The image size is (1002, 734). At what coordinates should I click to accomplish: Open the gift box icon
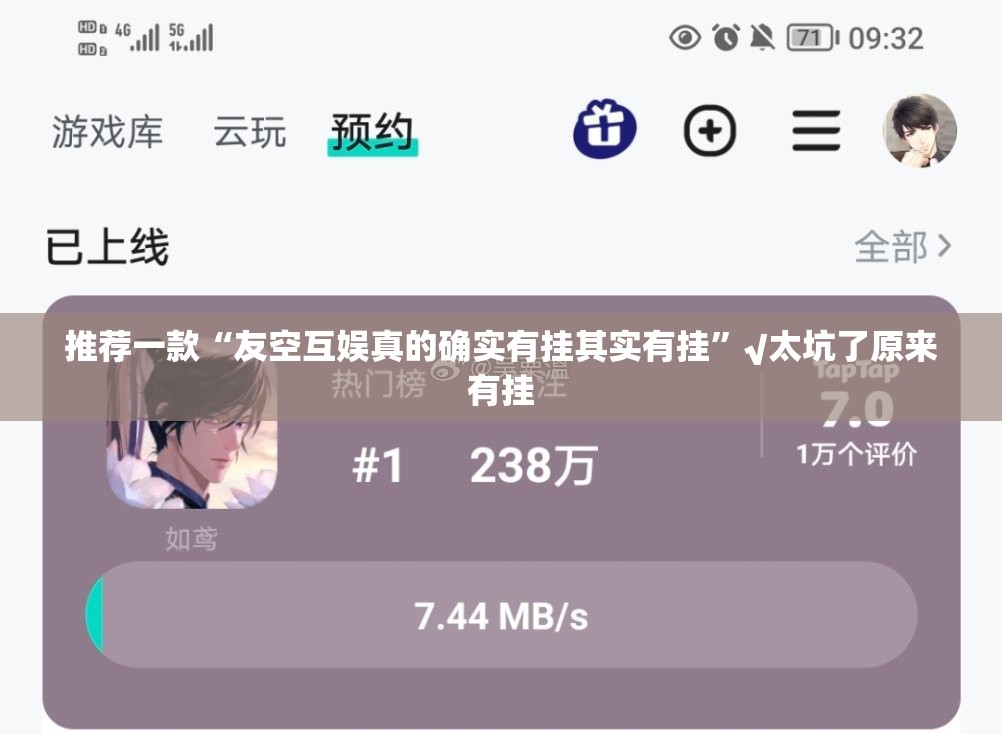point(605,130)
